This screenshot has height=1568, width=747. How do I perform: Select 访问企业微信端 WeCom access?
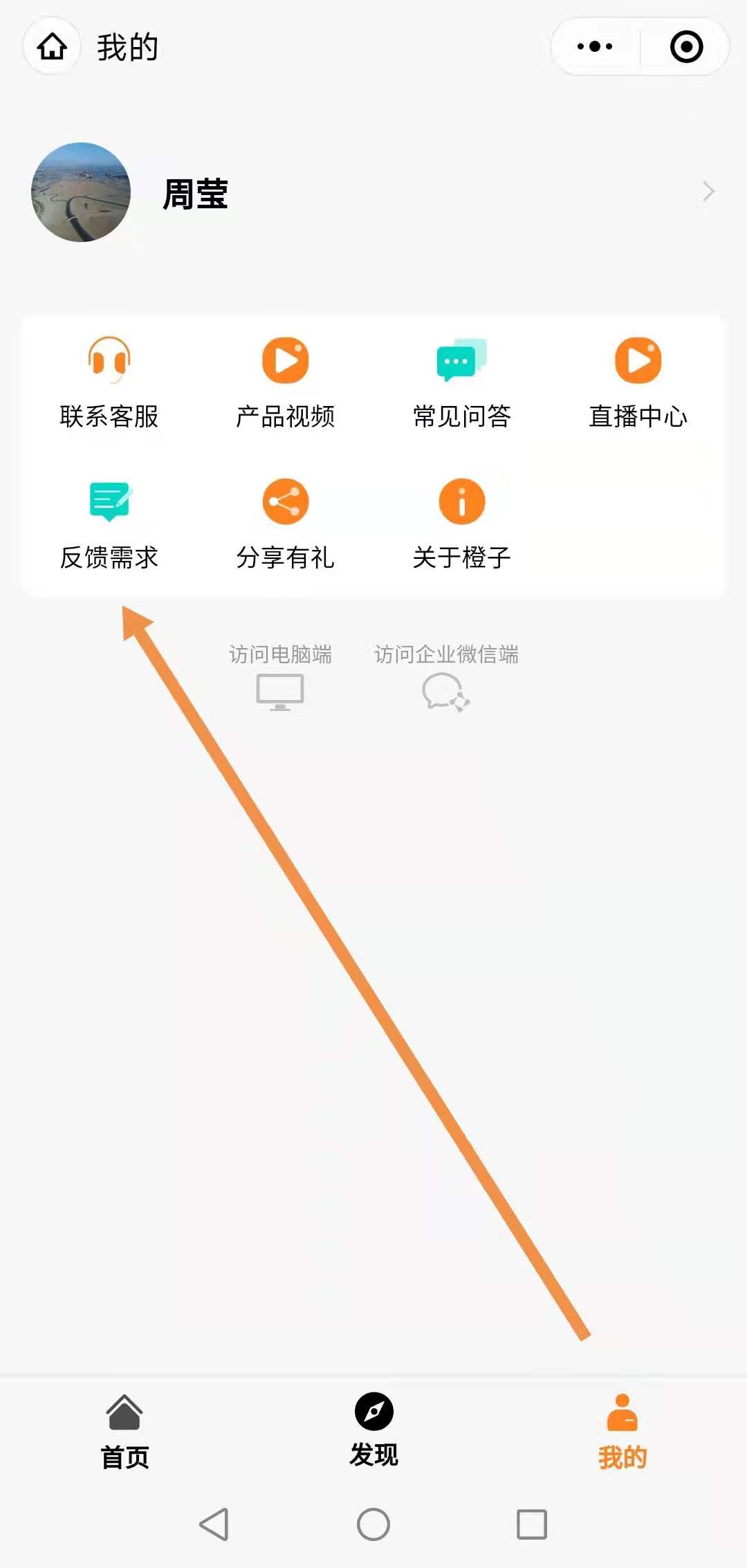[x=446, y=676]
